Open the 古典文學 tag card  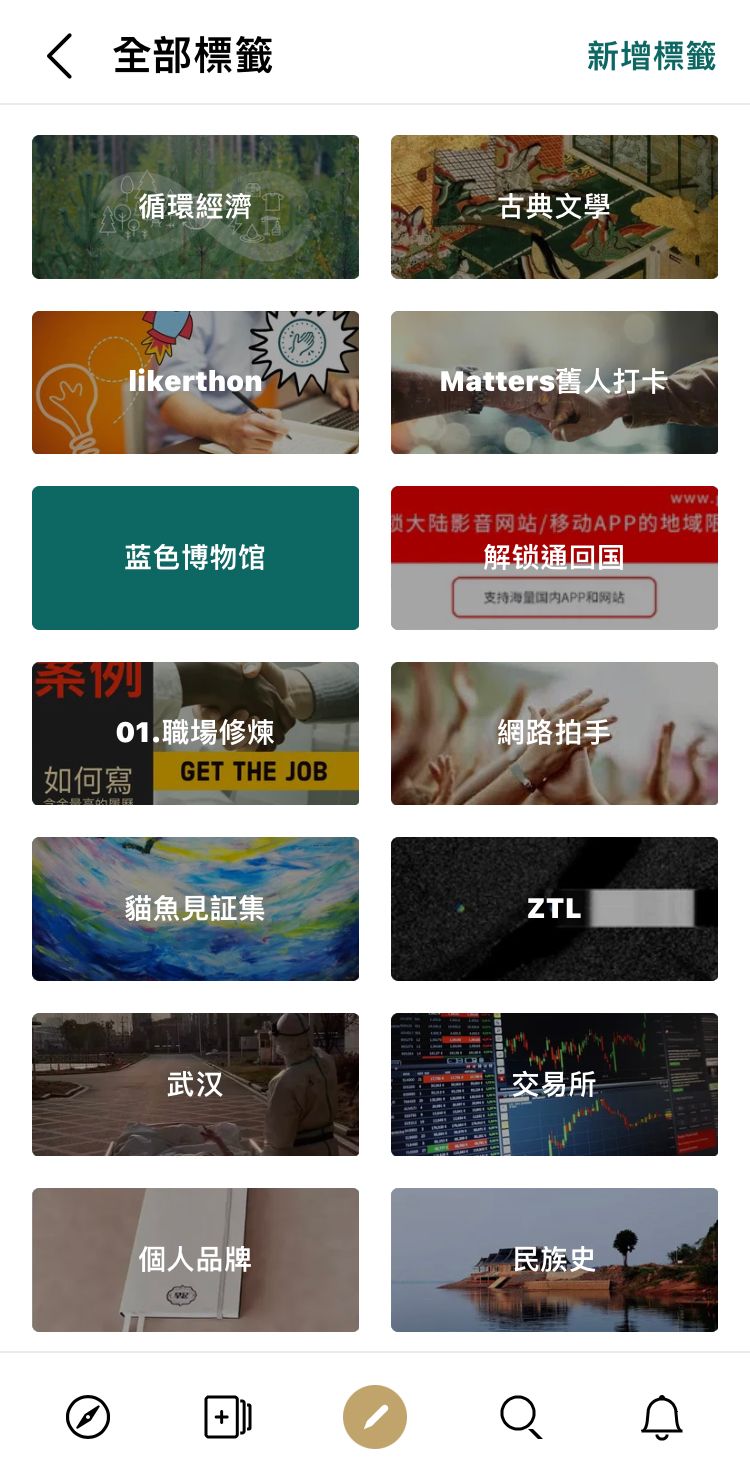pos(554,207)
